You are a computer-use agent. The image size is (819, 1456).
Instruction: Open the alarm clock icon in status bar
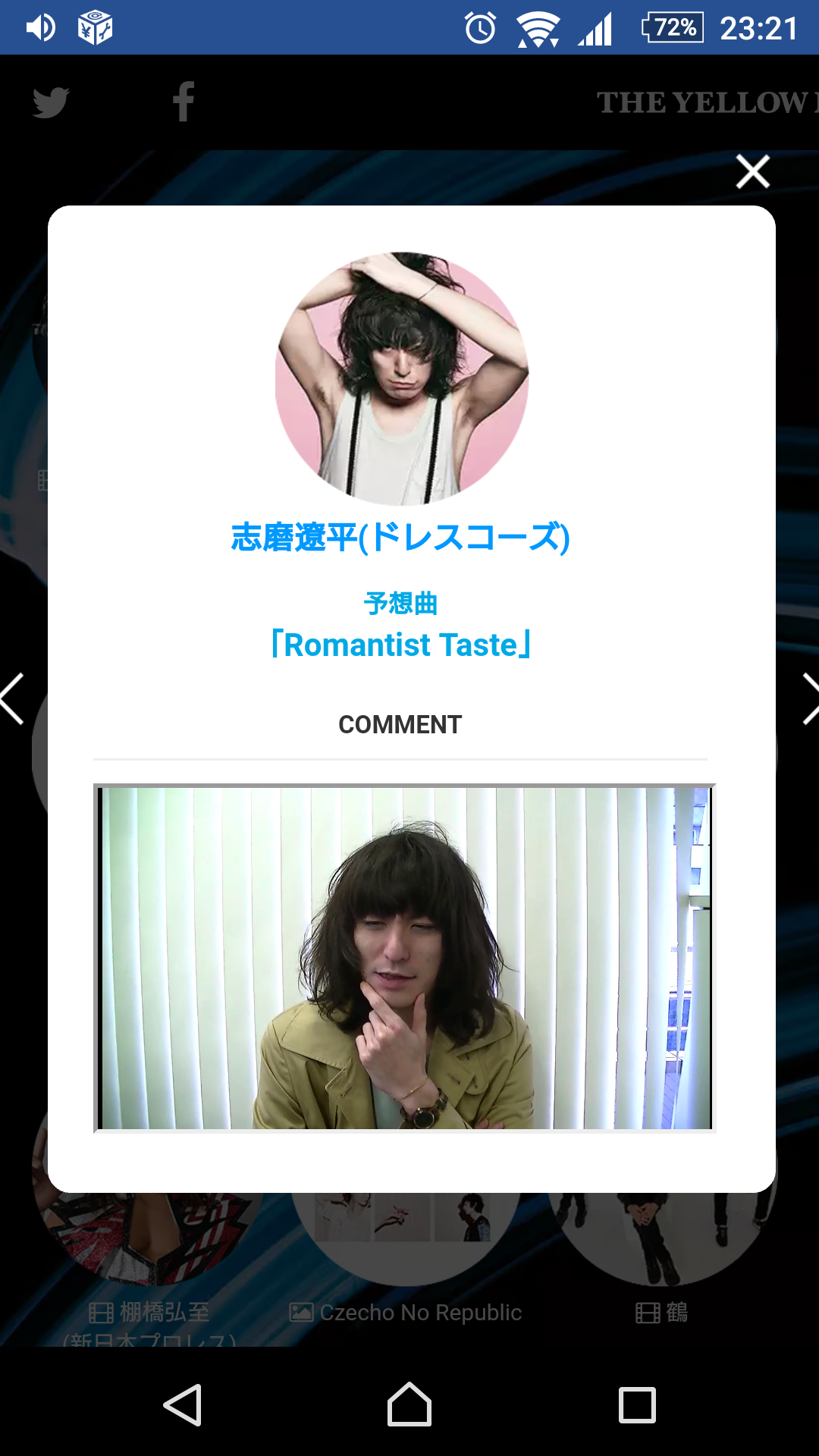point(479,30)
